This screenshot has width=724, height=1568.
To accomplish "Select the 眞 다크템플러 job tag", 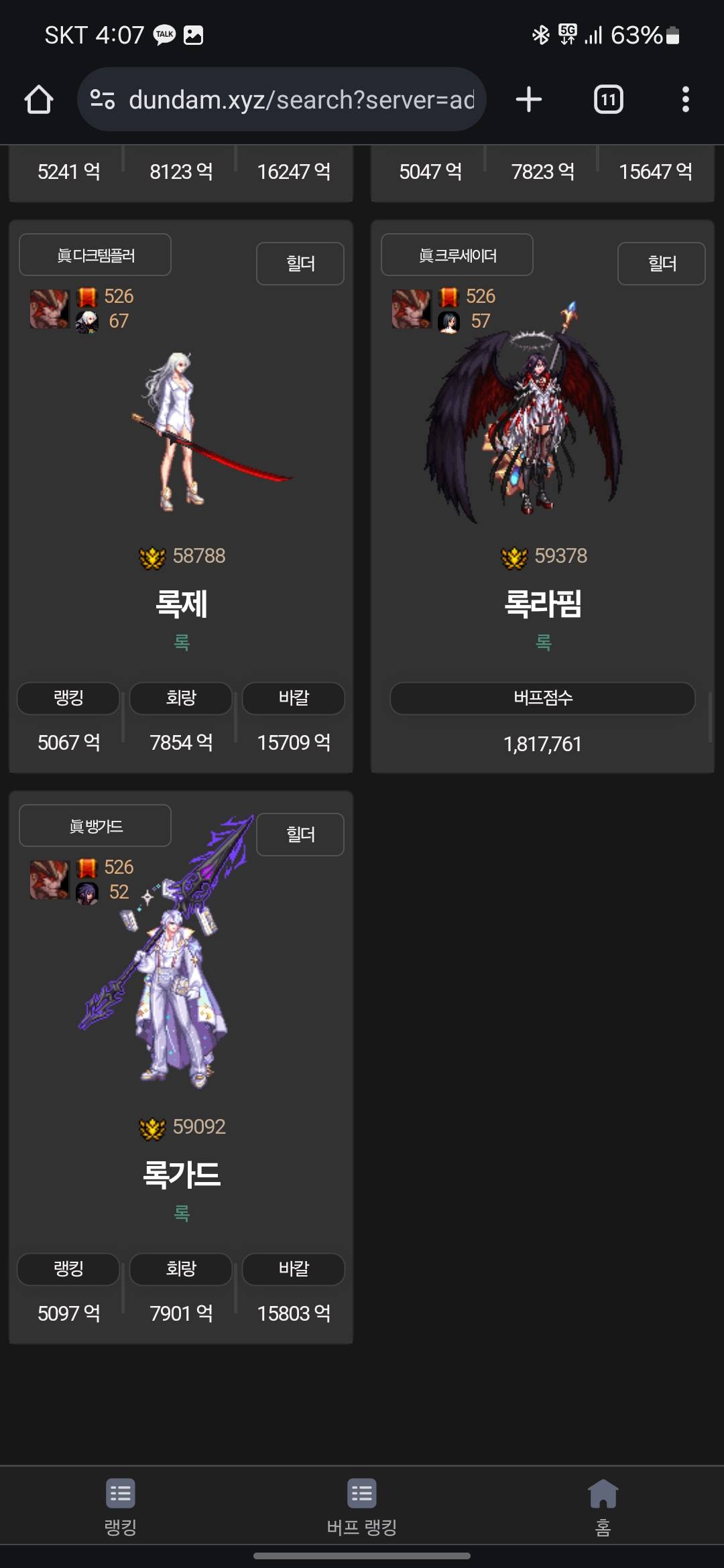I will click(x=95, y=255).
